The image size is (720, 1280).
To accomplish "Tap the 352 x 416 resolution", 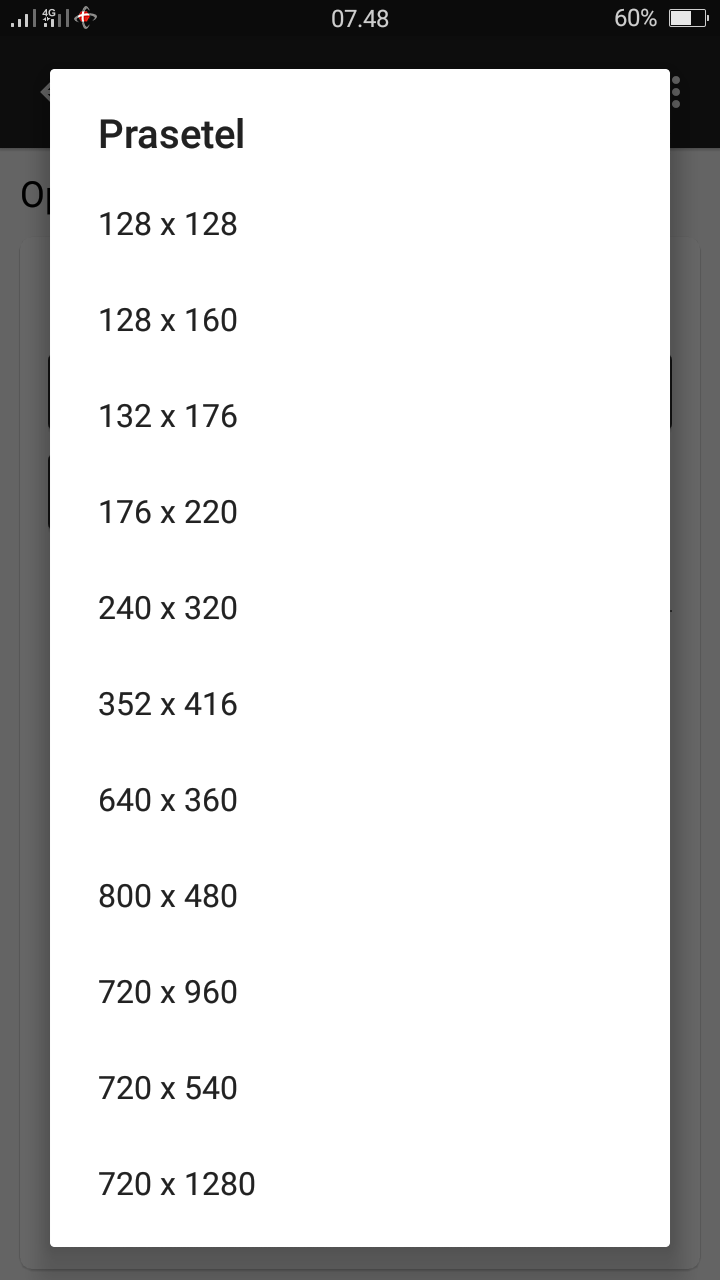I will click(x=168, y=704).
